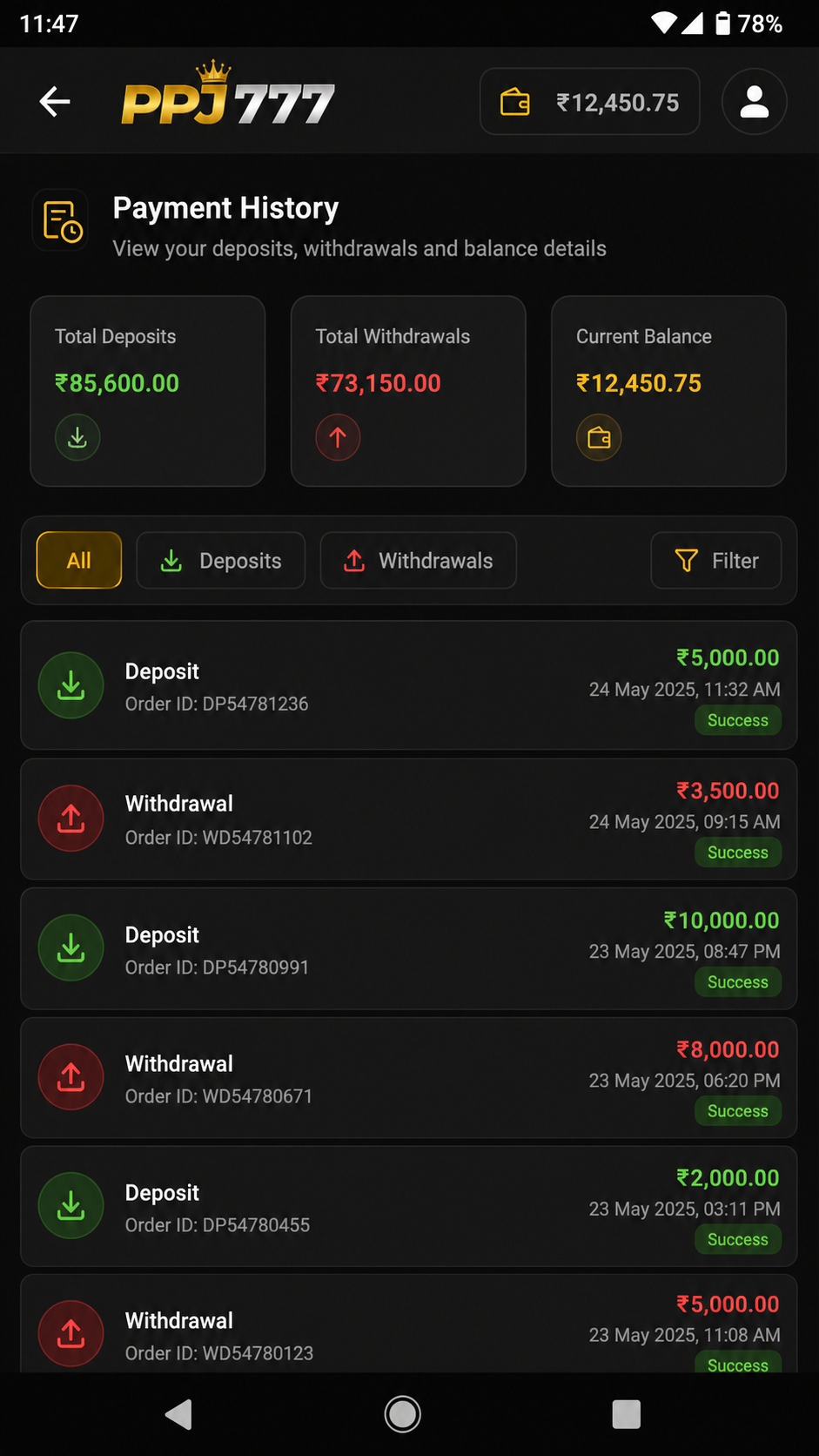Image resolution: width=819 pixels, height=1456 pixels.
Task: Select the All transactions tab
Action: [x=79, y=560]
